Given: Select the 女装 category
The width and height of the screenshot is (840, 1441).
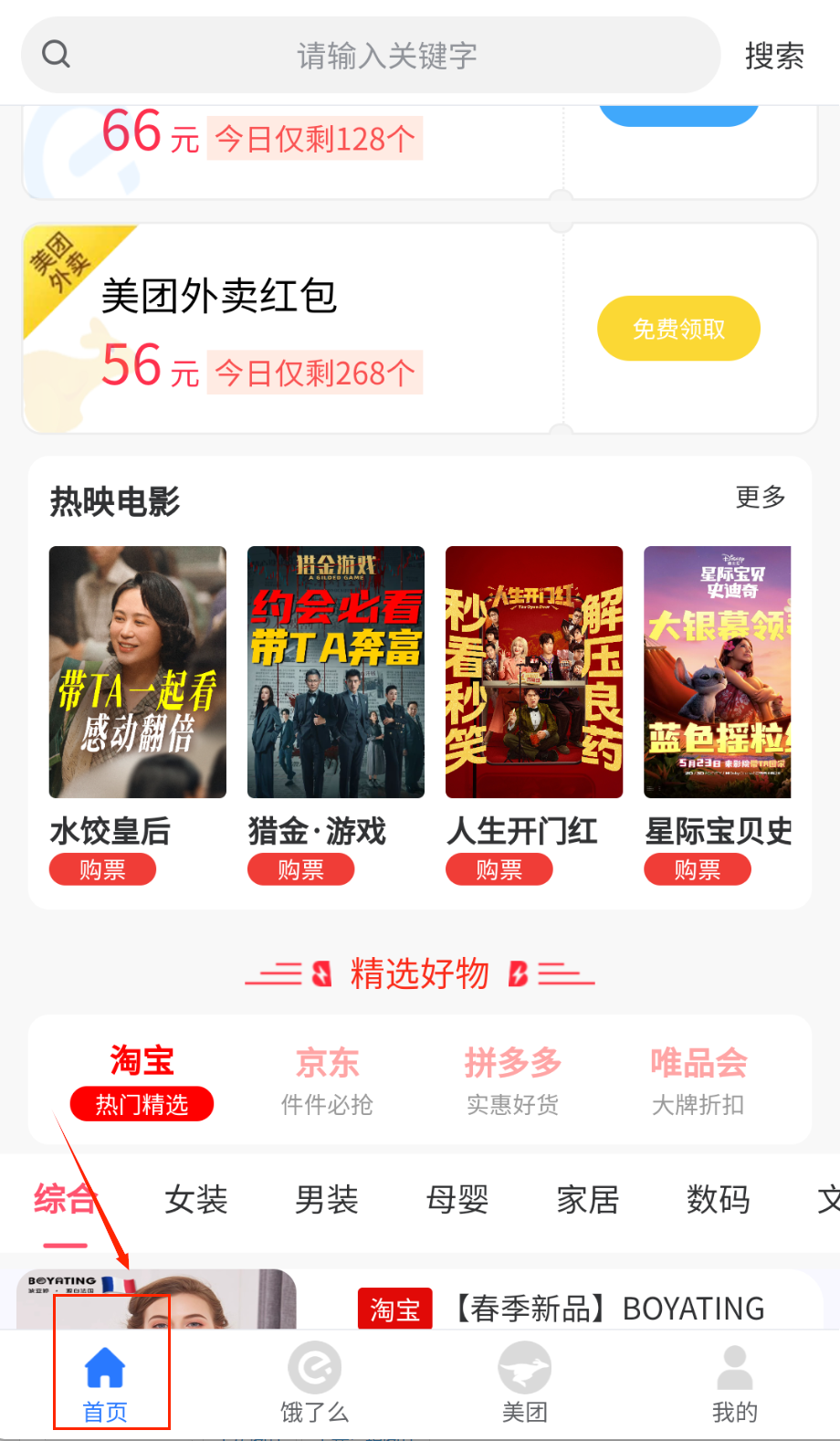Looking at the screenshot, I should (x=196, y=1199).
